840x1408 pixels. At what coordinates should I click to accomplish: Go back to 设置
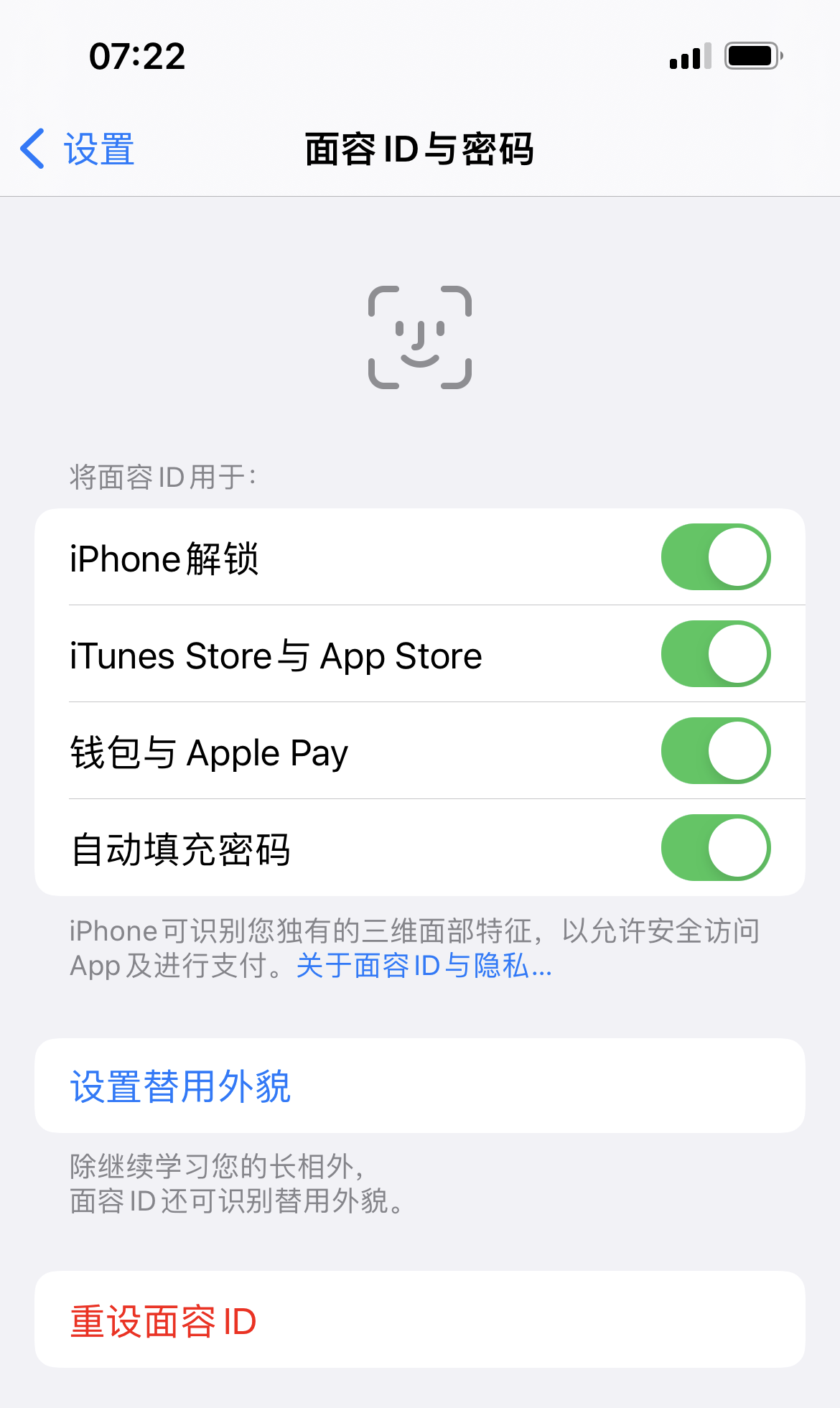(78, 149)
